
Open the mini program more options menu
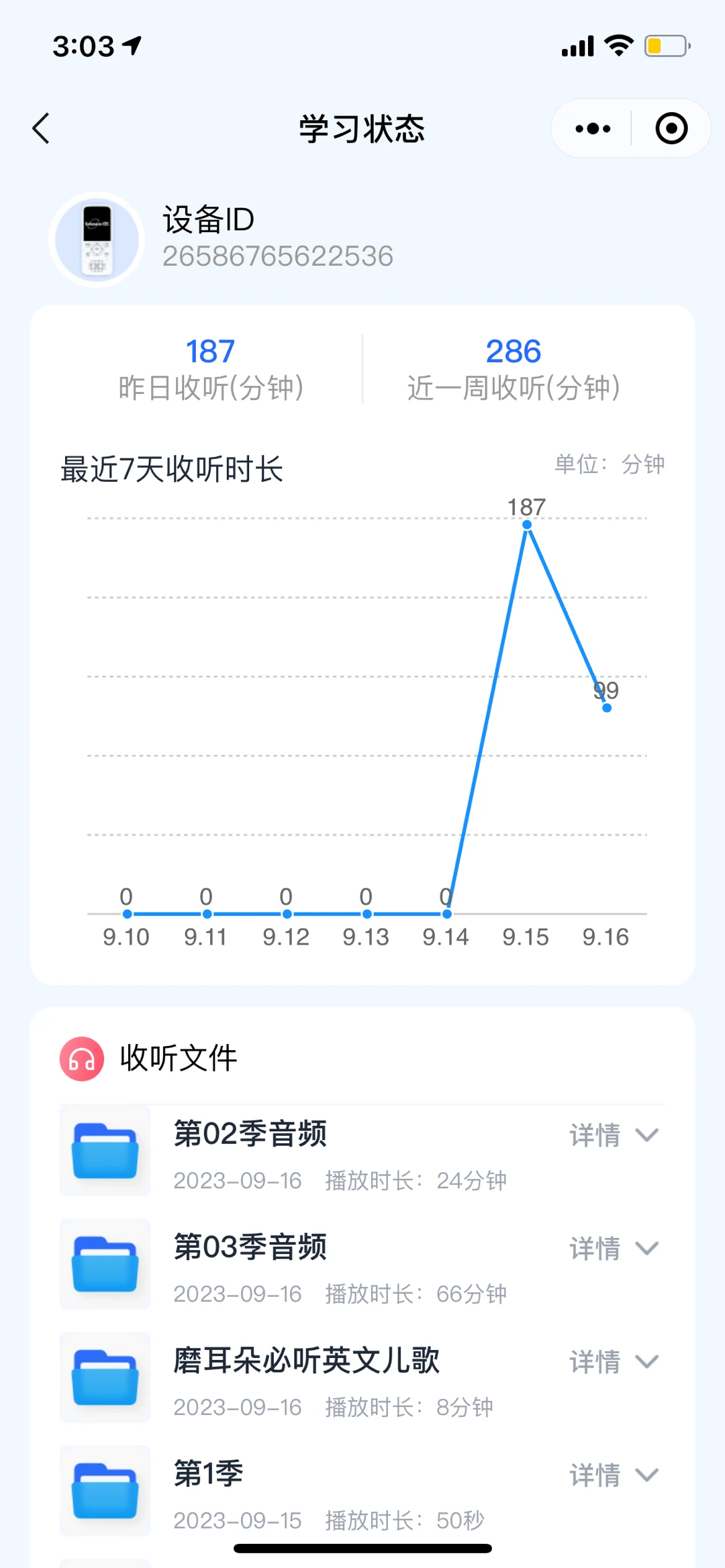[x=593, y=128]
